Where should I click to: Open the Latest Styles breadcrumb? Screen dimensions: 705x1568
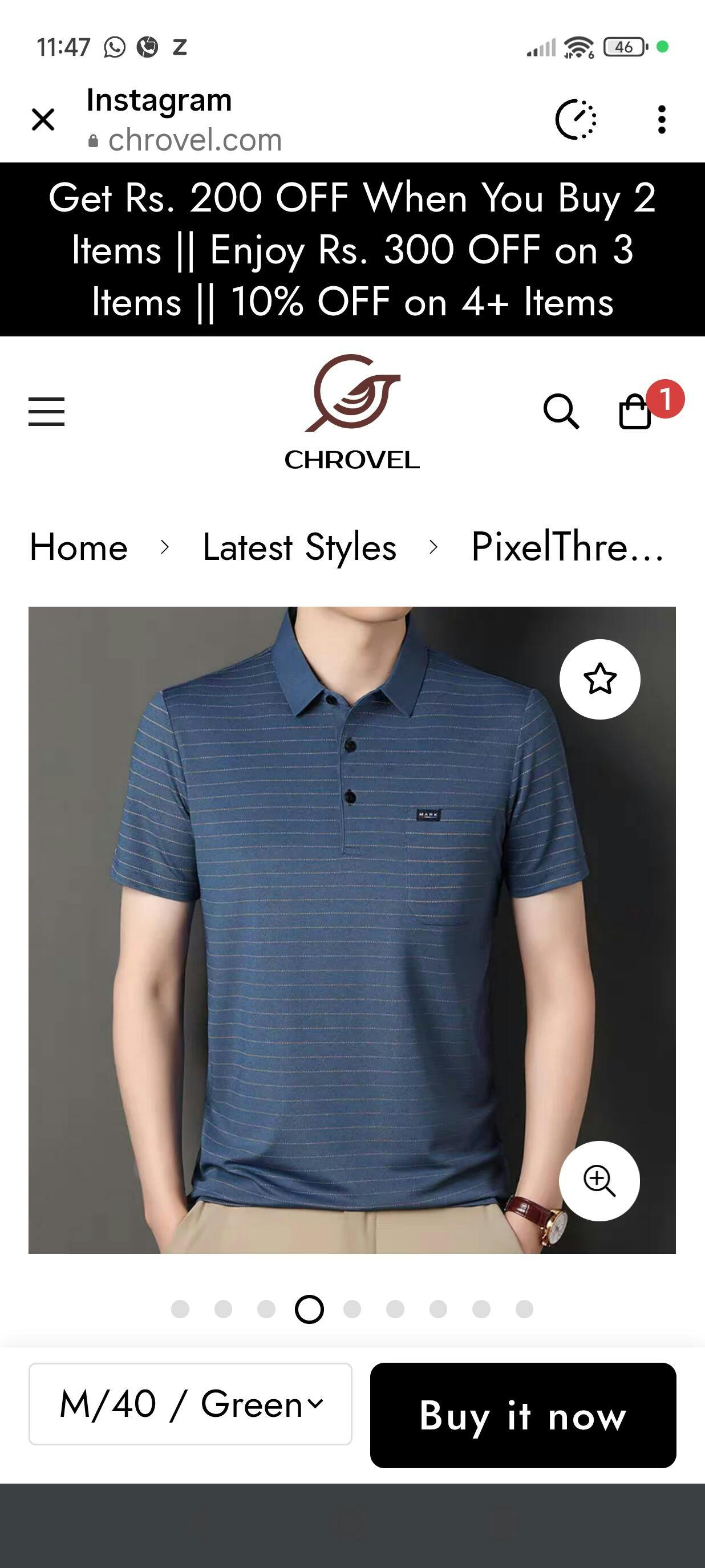click(299, 547)
